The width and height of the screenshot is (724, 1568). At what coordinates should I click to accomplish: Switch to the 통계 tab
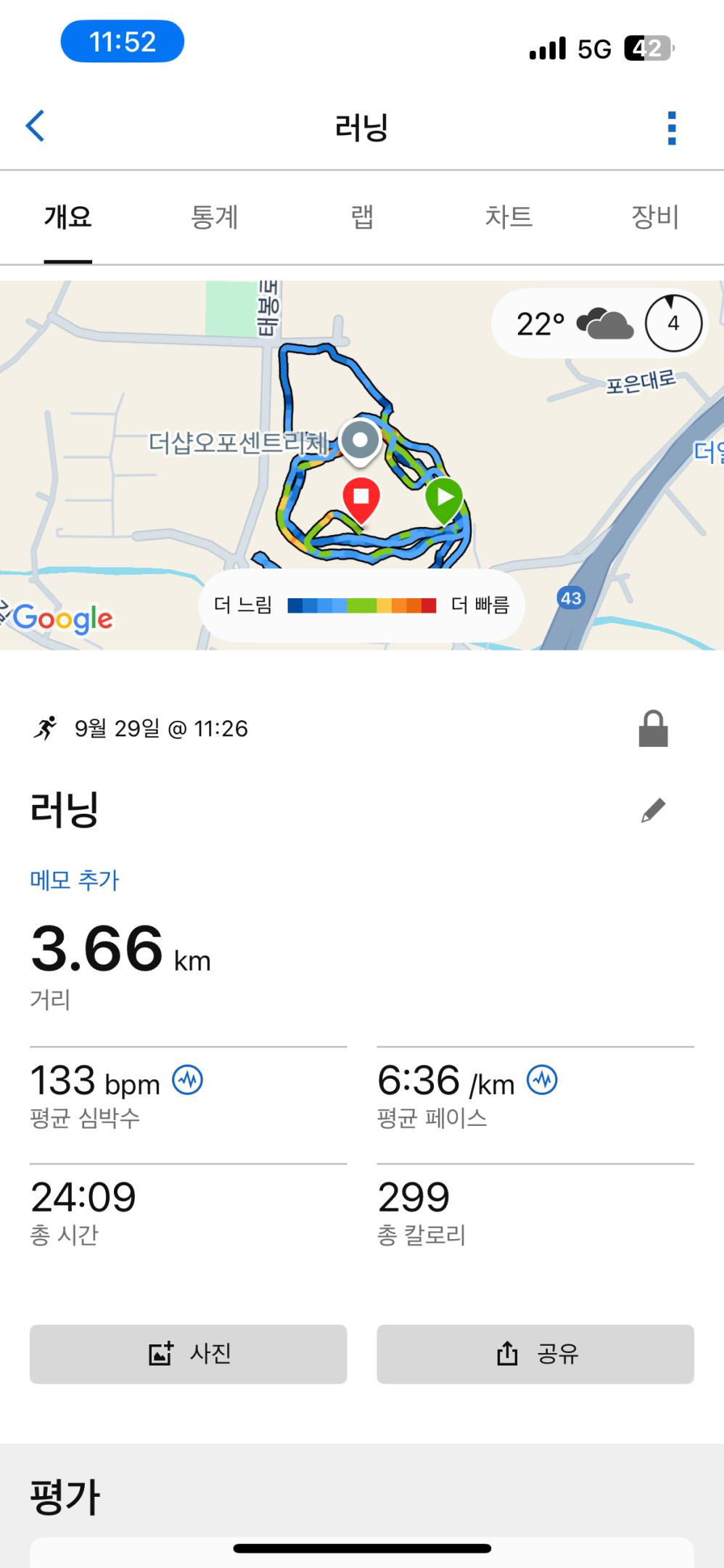pyautogui.click(x=214, y=217)
